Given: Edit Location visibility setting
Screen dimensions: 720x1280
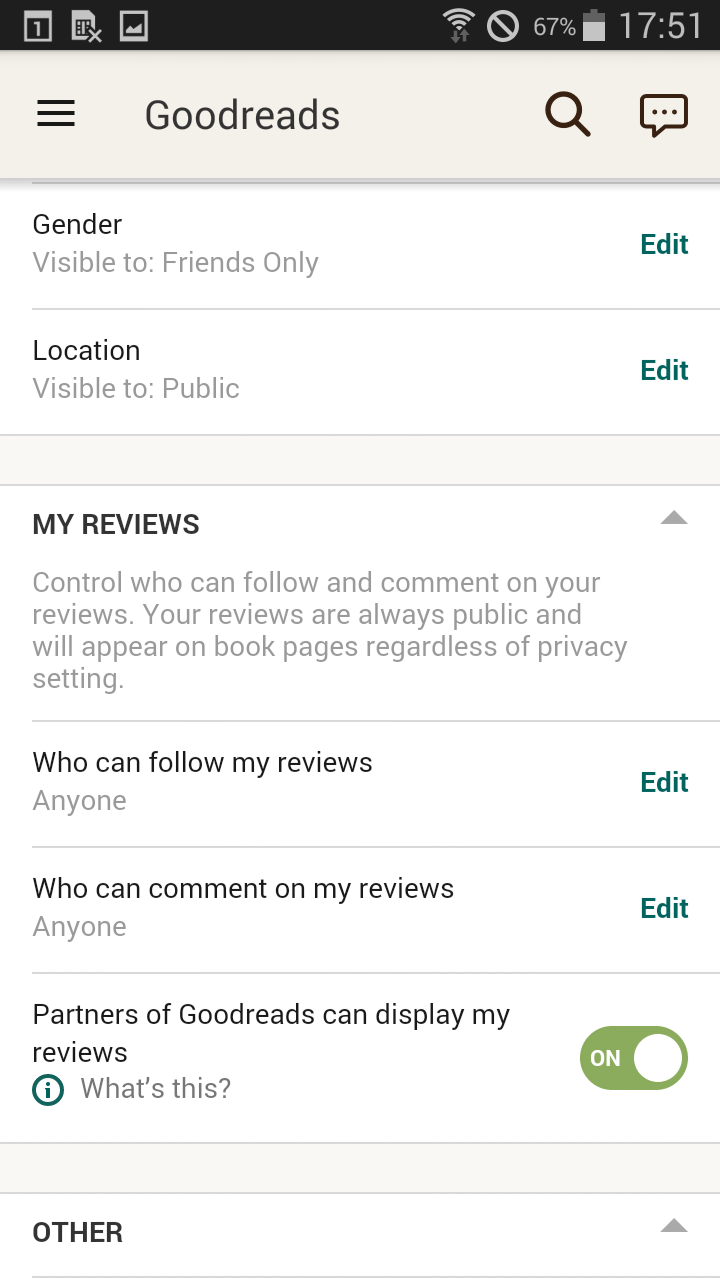Looking at the screenshot, I should pyautogui.click(x=664, y=370).
